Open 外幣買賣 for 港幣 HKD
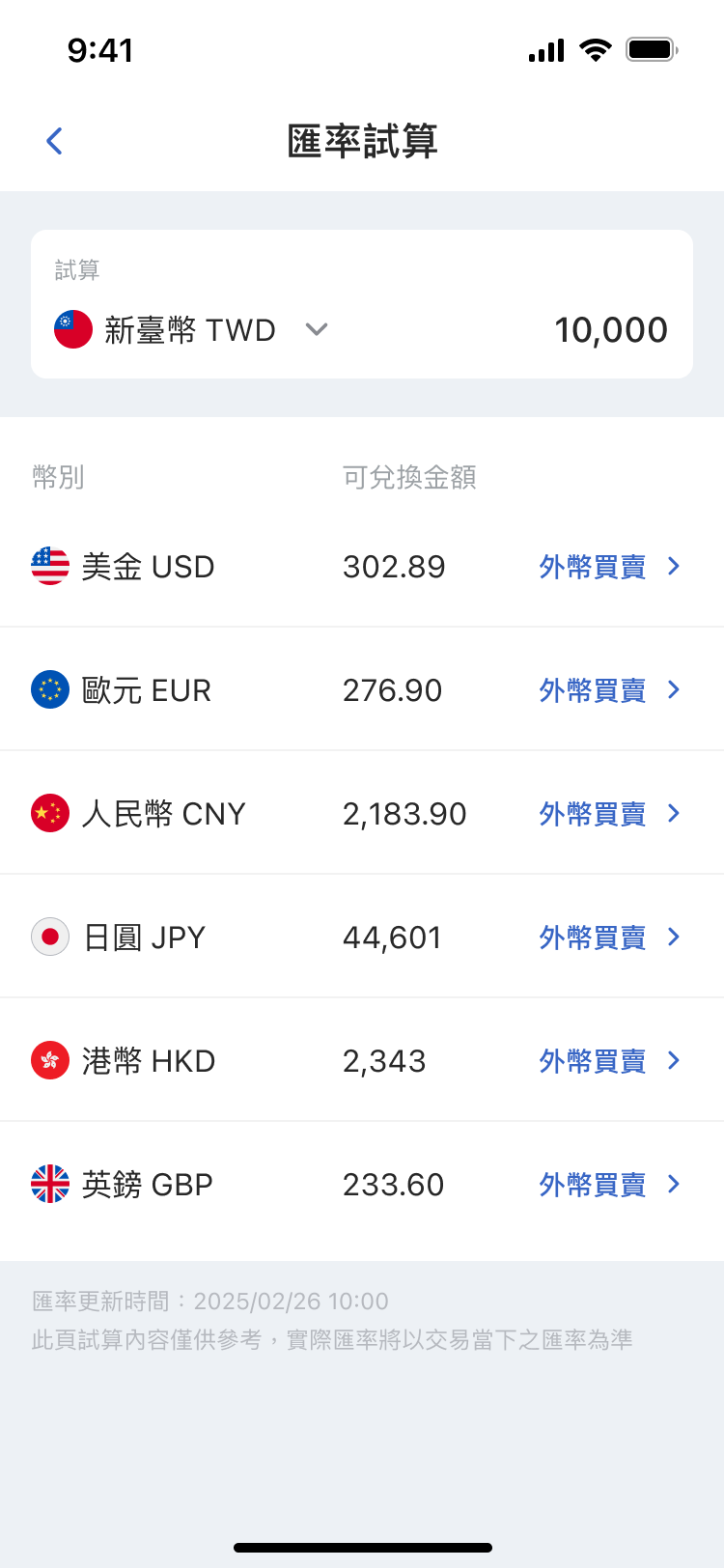This screenshot has height=1568, width=724. pos(593,1061)
